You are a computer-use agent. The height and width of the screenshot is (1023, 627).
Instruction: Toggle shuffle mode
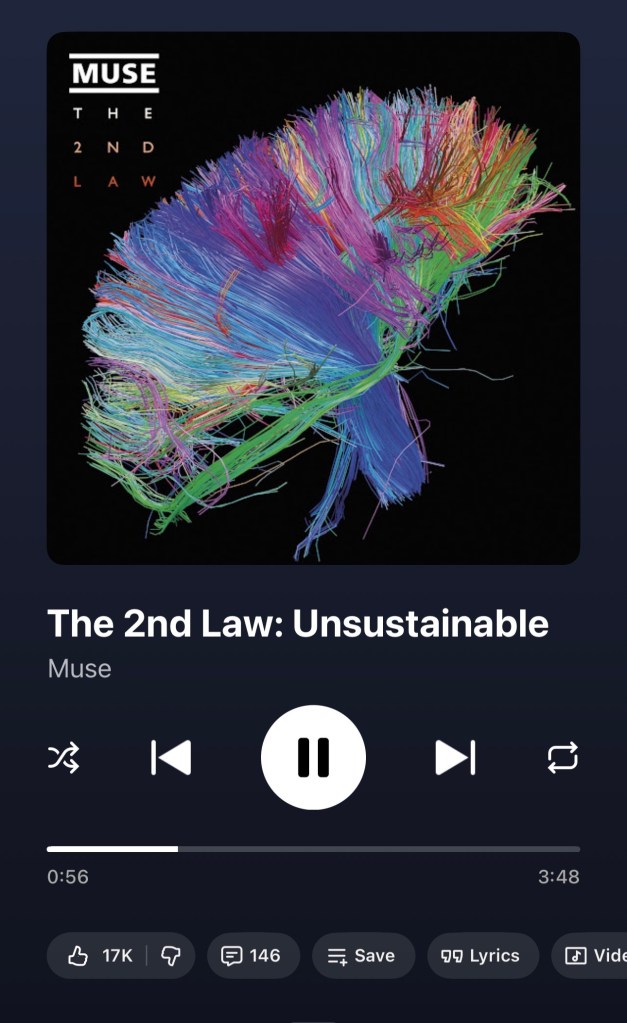64,758
